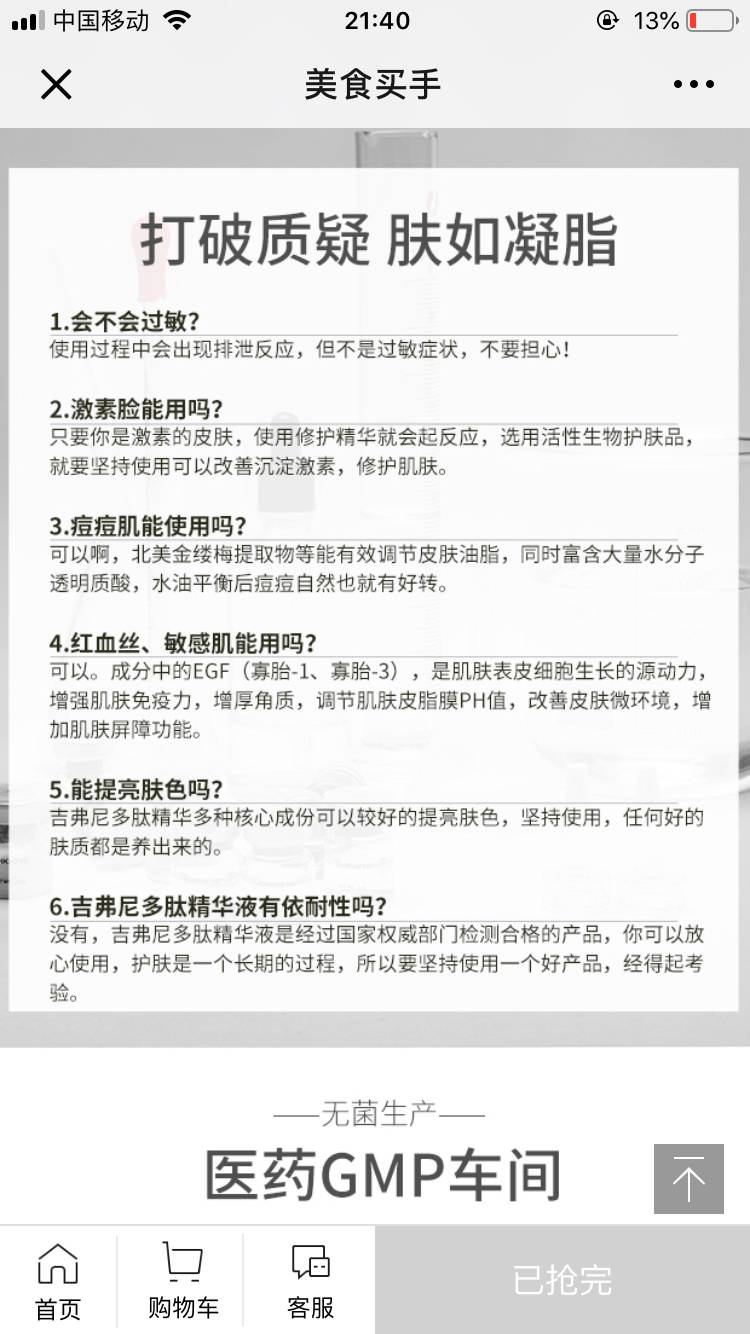
Task: Tap the 已抢完 sold-out button
Action: [562, 1281]
